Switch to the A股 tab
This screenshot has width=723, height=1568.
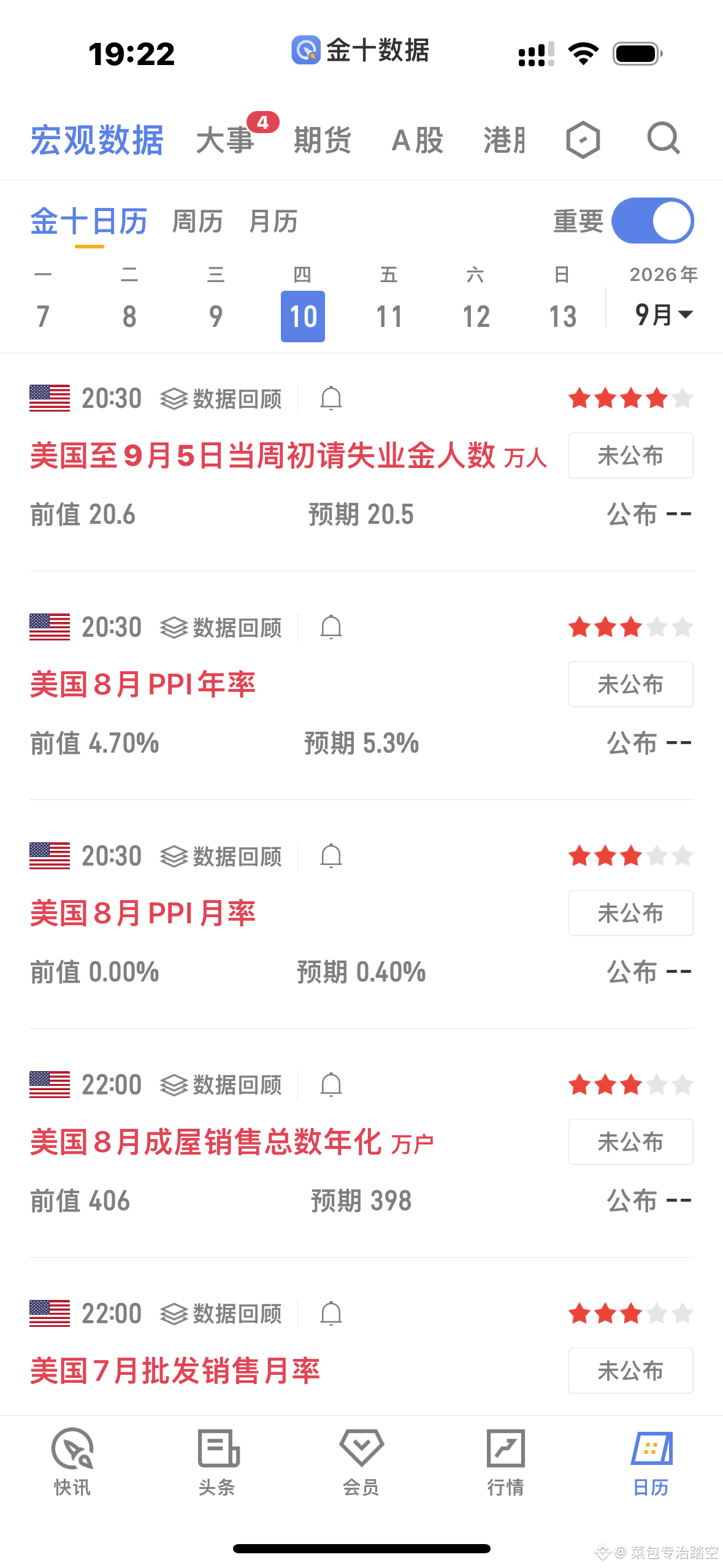418,140
